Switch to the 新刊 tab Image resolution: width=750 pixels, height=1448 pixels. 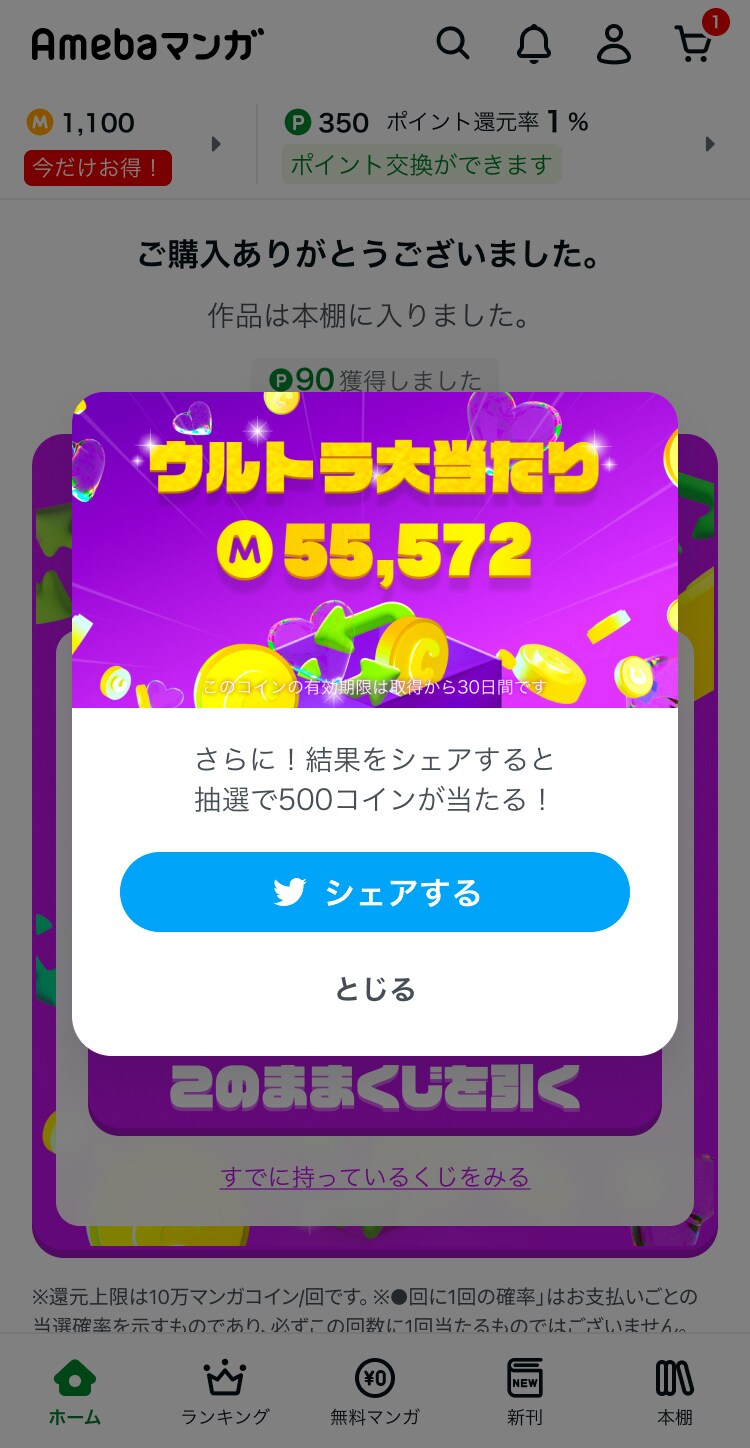click(525, 1391)
